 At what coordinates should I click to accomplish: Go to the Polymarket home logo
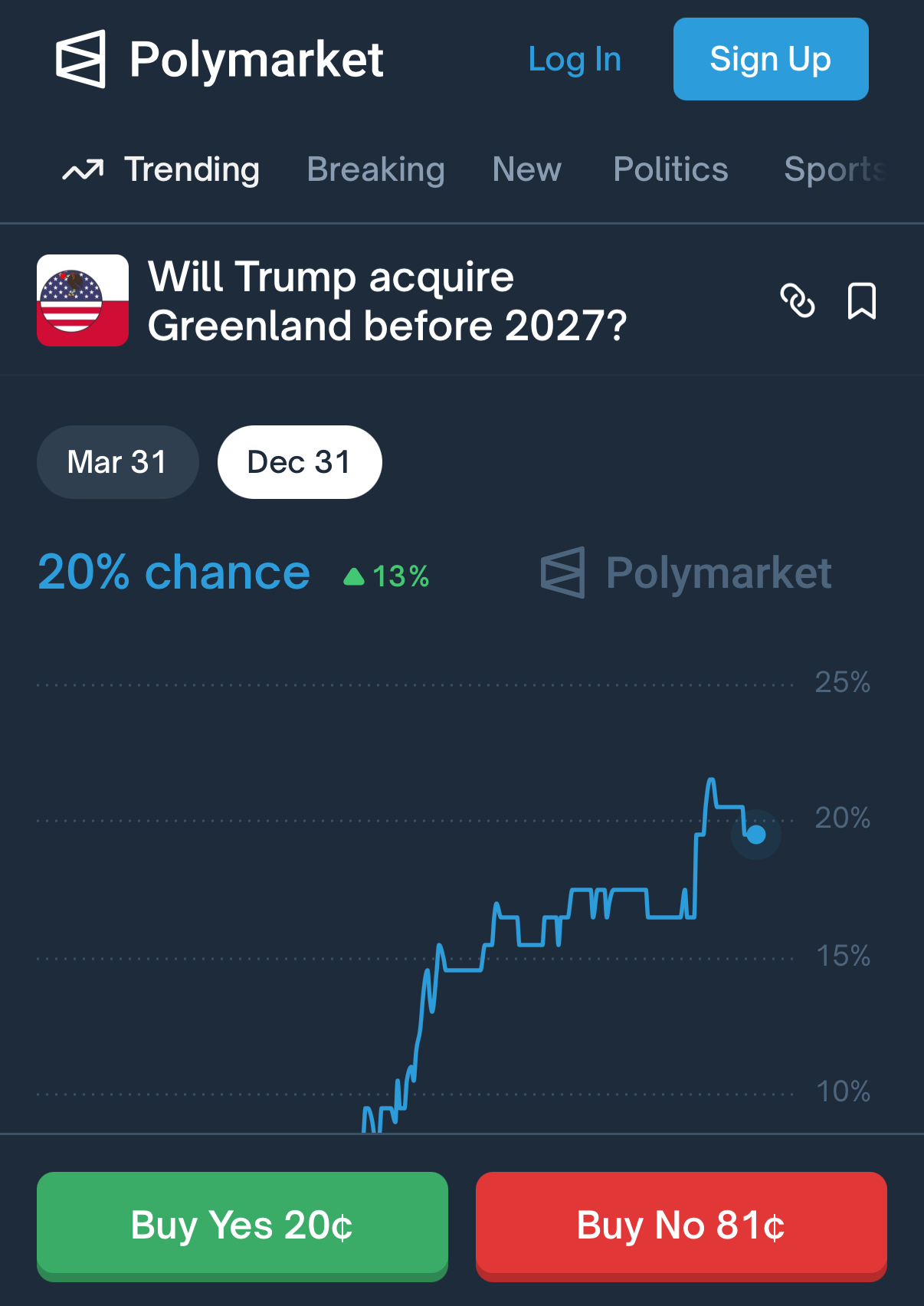pos(220,60)
